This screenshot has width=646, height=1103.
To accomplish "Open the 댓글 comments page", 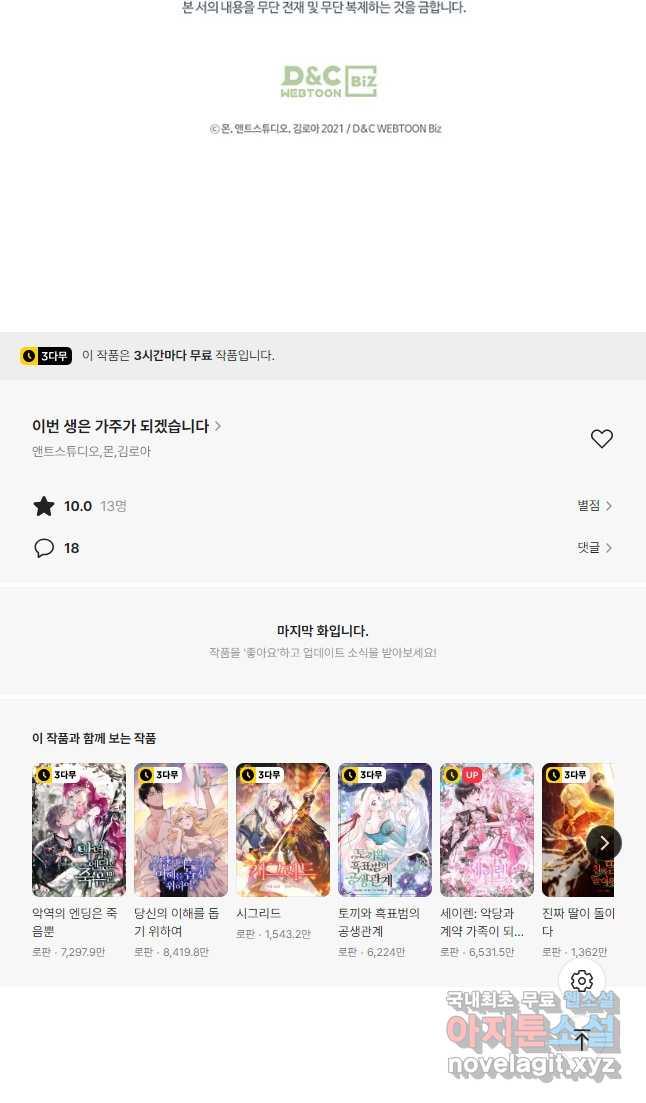I will 594,548.
